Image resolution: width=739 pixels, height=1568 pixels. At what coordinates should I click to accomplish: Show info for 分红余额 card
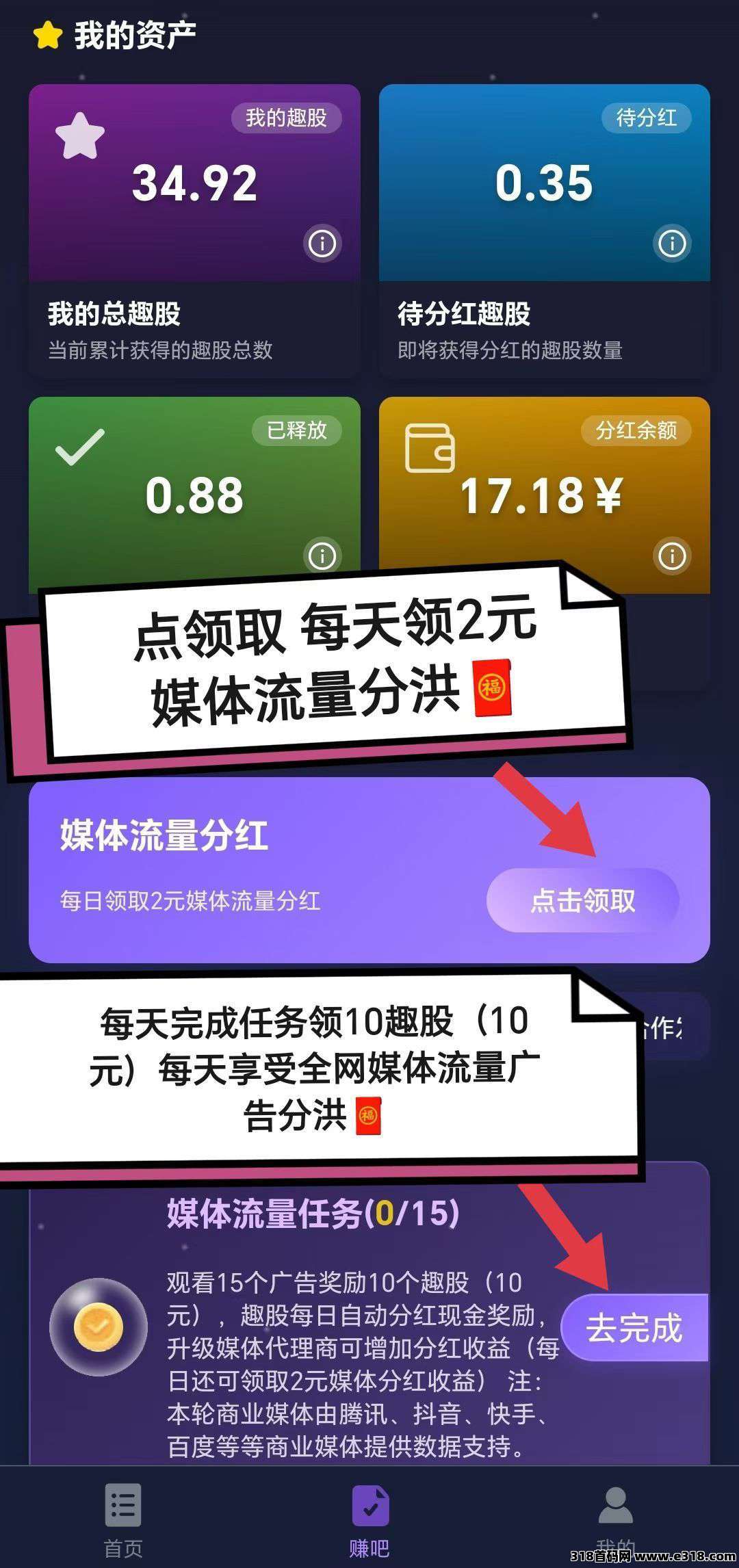click(x=672, y=556)
